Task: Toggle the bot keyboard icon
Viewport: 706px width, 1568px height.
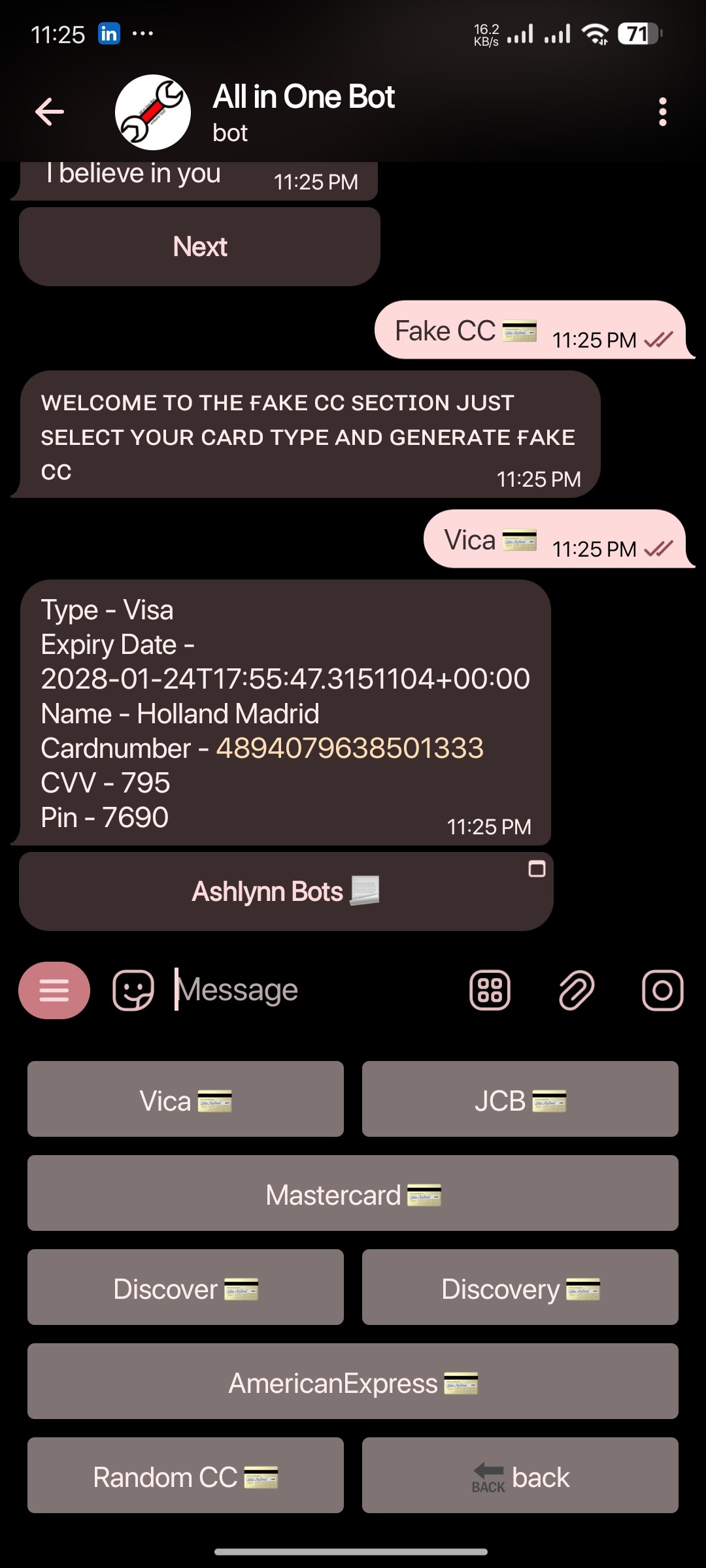Action: 490,990
